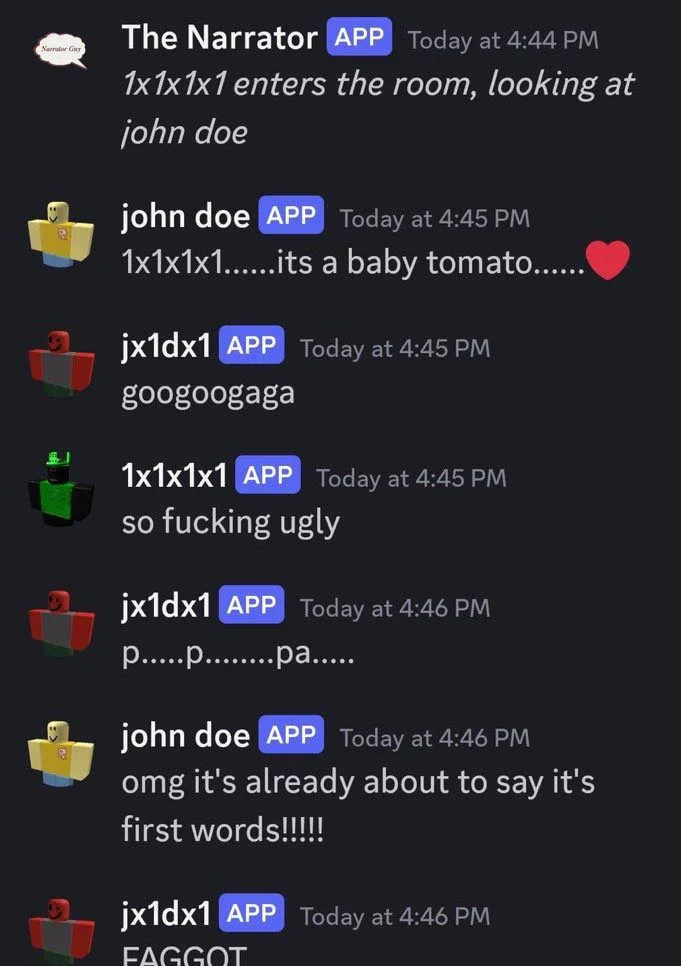Viewport: 681px width, 966px height.
Task: Open 1x1x1x1's green avatar profile
Action: (61, 492)
